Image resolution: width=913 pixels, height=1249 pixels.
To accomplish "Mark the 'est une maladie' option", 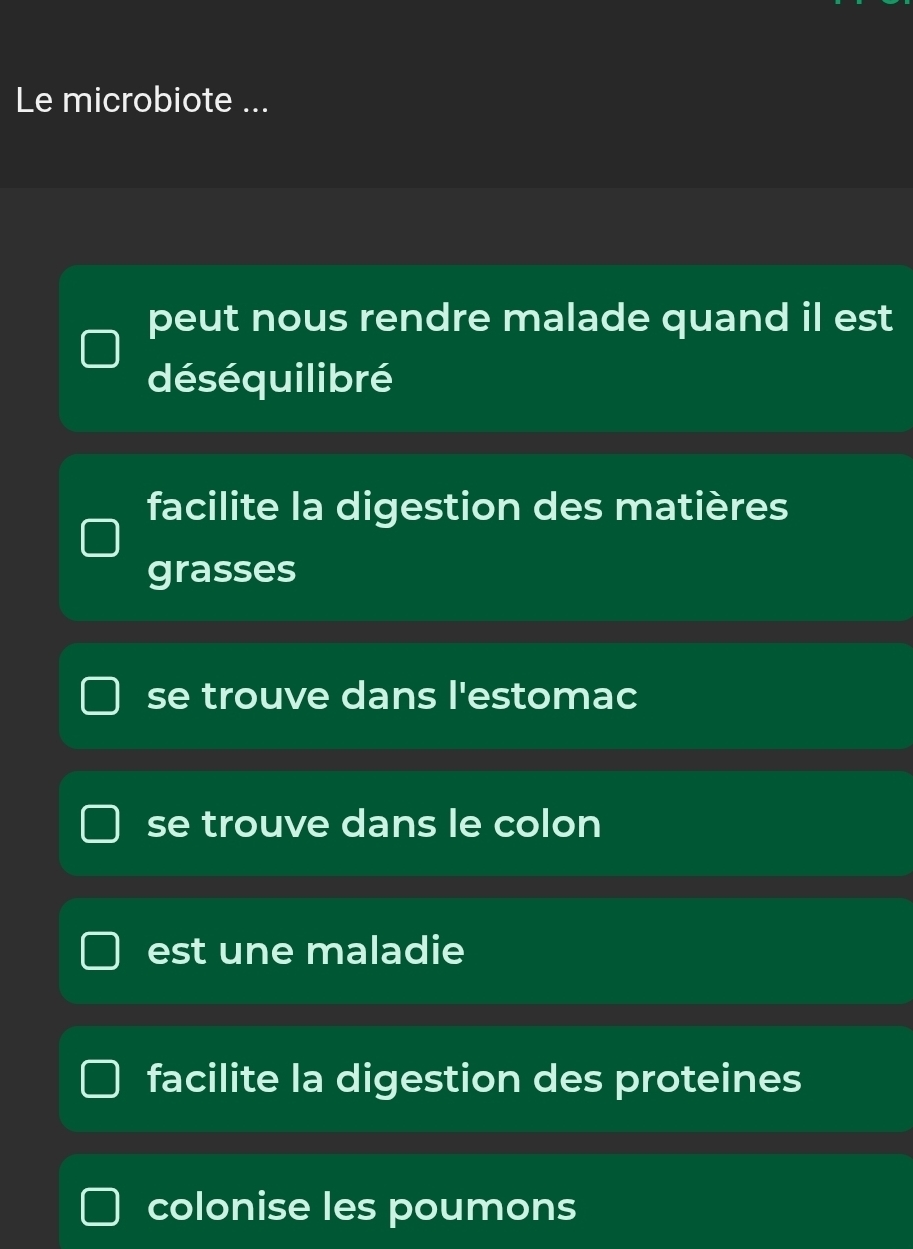I will (x=101, y=951).
